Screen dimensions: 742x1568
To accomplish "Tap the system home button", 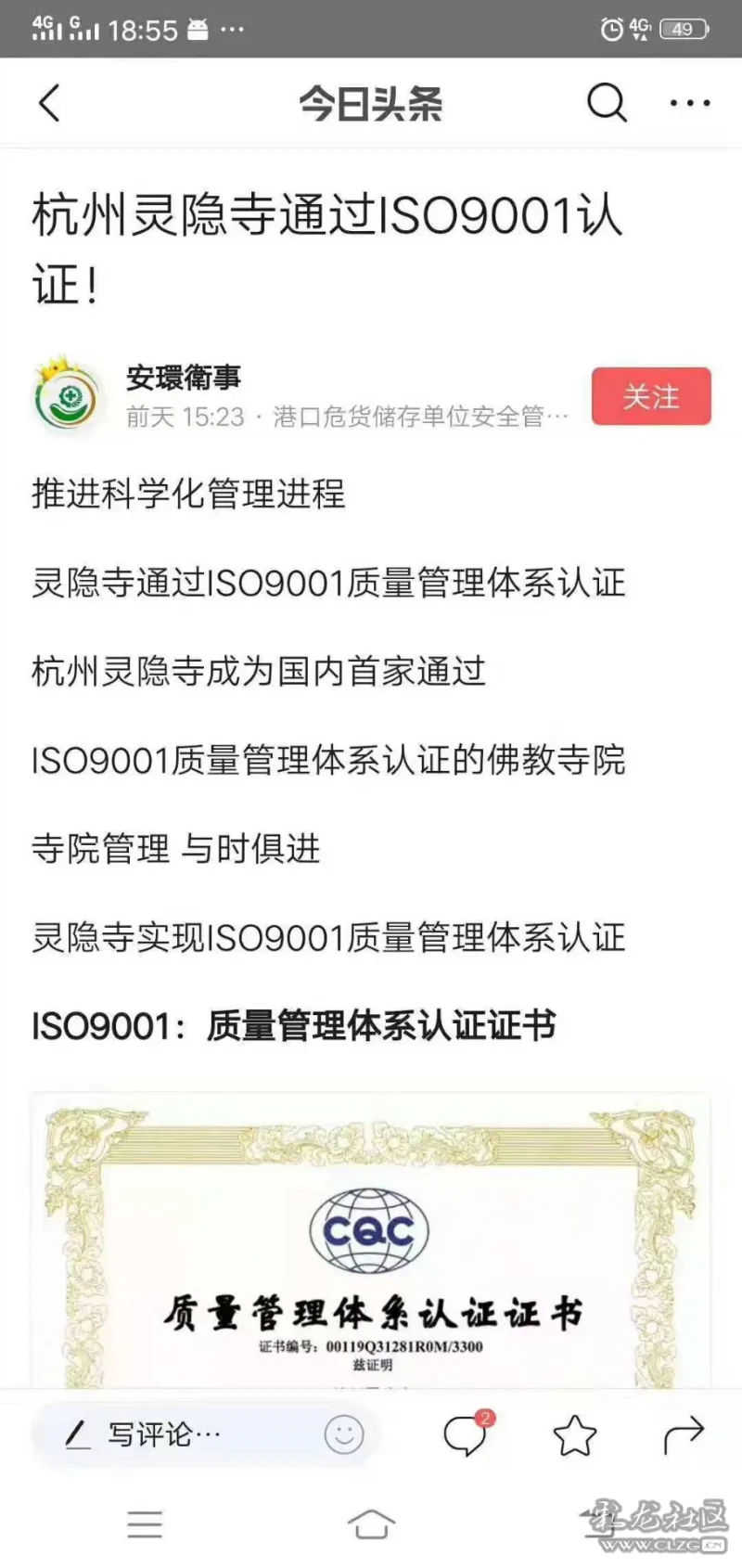I will coord(371,1523).
